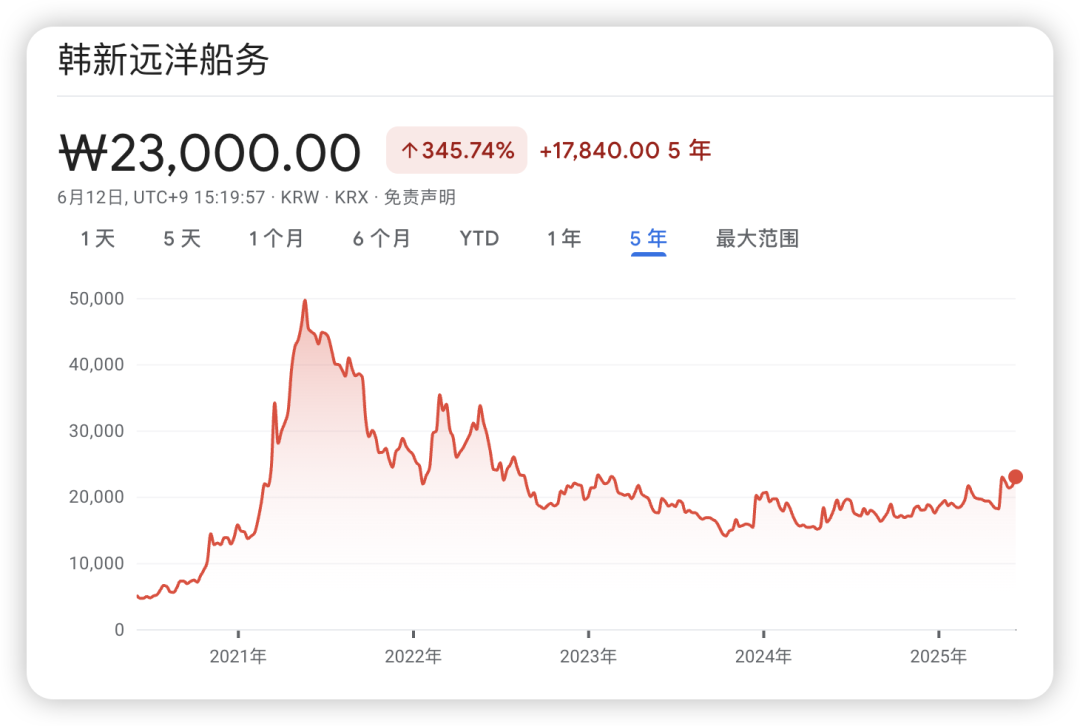This screenshot has width=1080, height=726.
Task: Select the 1 个月 range
Action: pos(276,239)
